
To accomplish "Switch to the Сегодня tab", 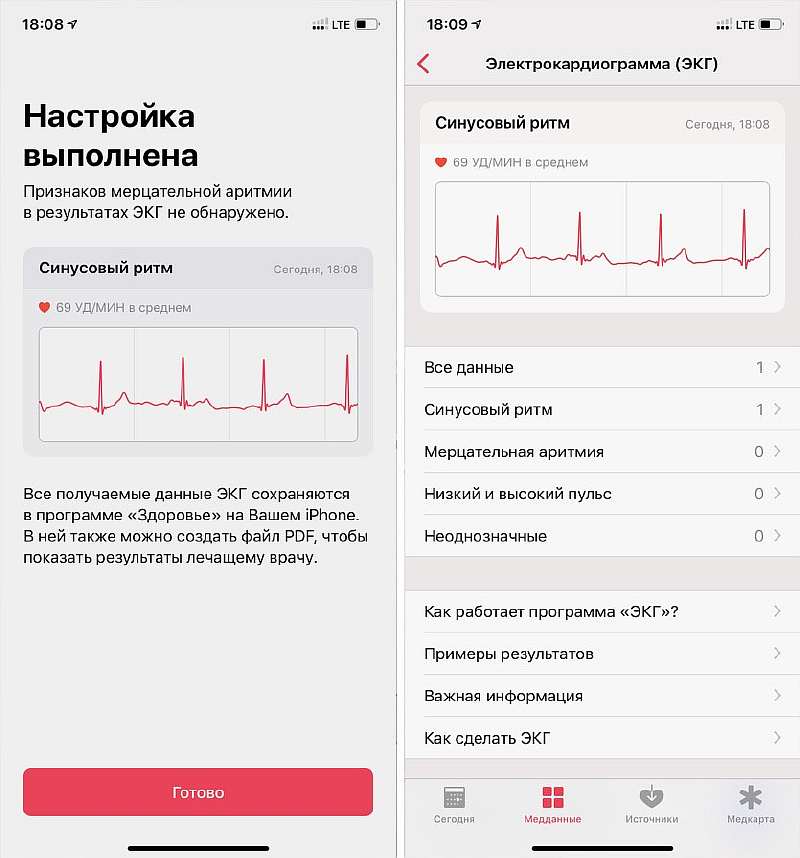I will coord(454,805).
